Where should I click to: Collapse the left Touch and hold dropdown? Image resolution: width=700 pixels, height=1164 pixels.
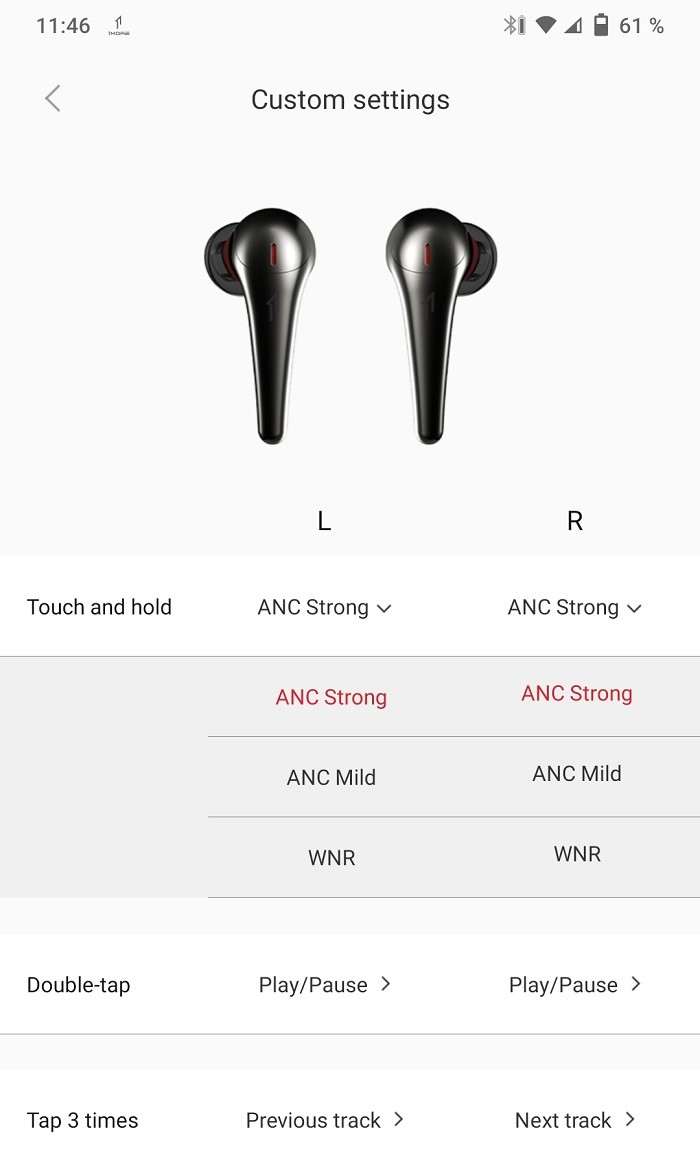tap(324, 607)
